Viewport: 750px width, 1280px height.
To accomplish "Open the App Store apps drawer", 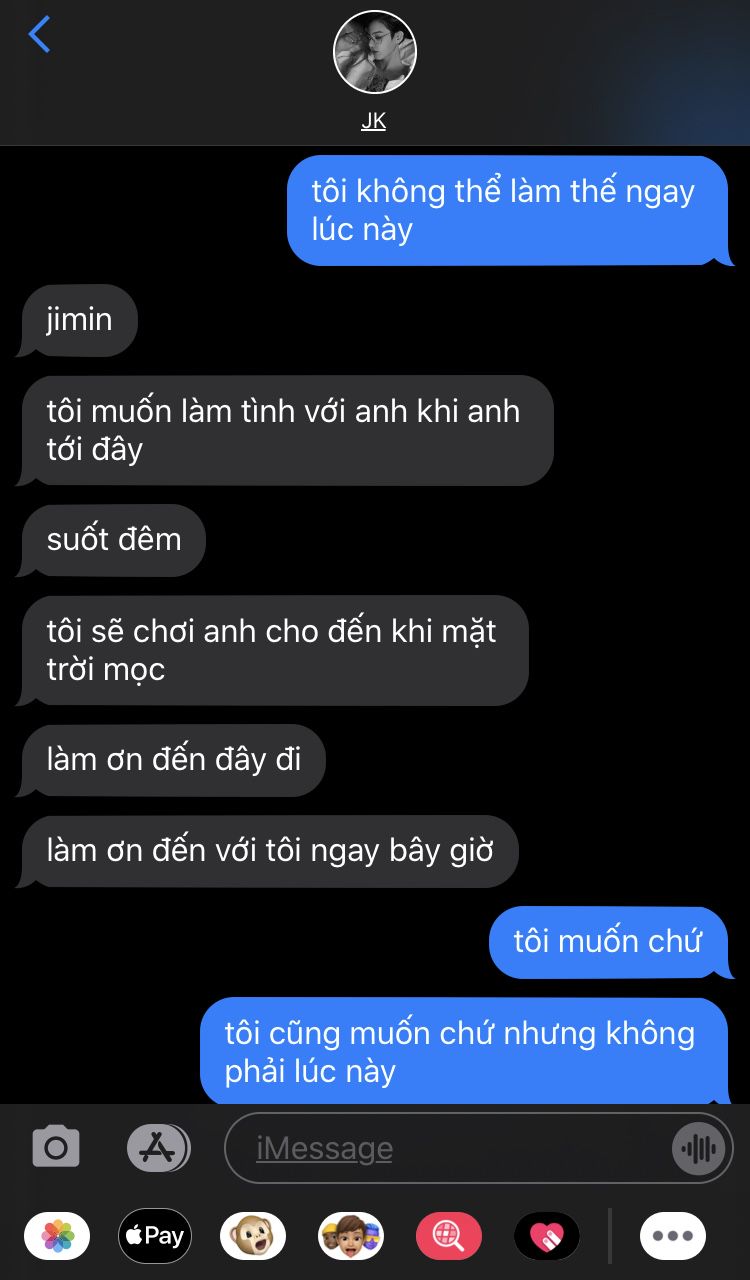I will coord(158,1148).
